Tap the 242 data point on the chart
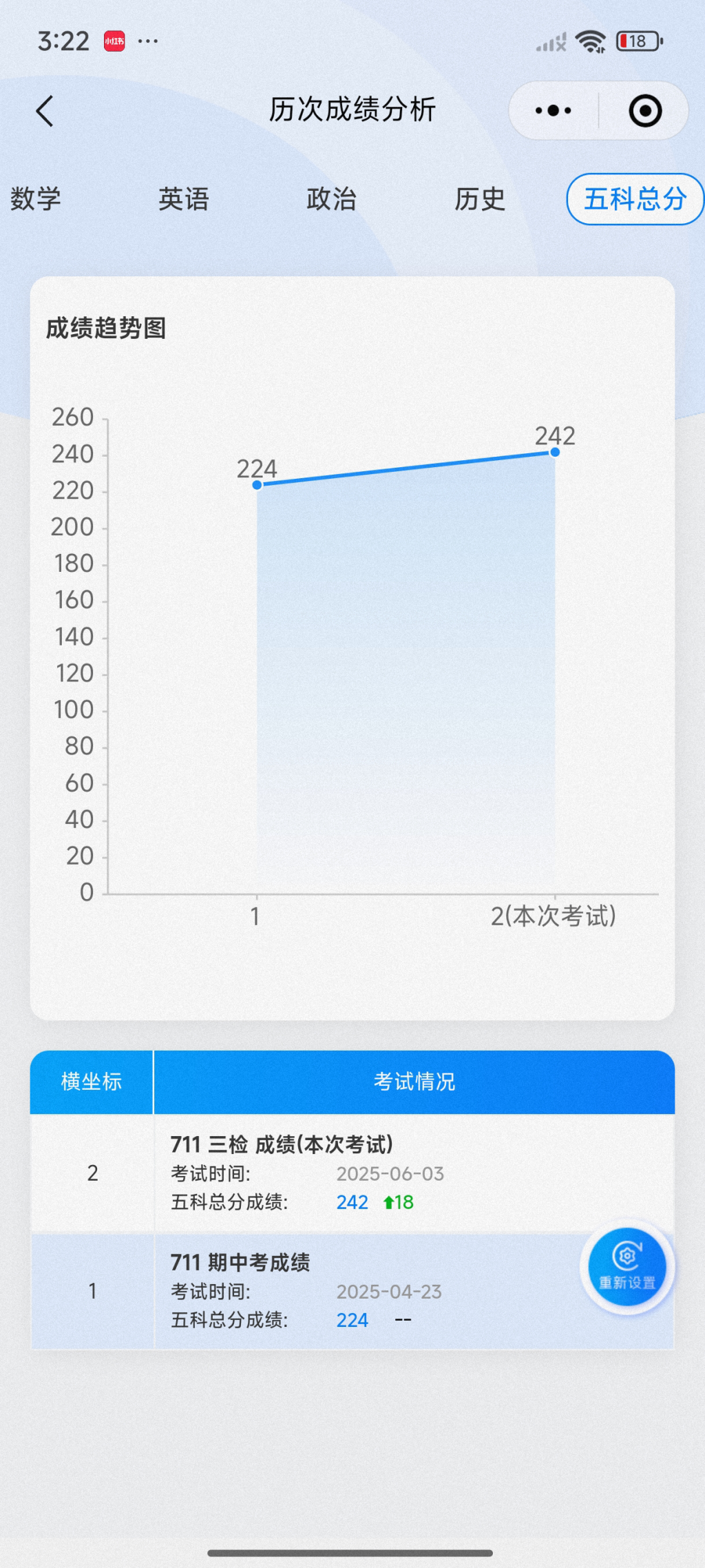 click(555, 453)
